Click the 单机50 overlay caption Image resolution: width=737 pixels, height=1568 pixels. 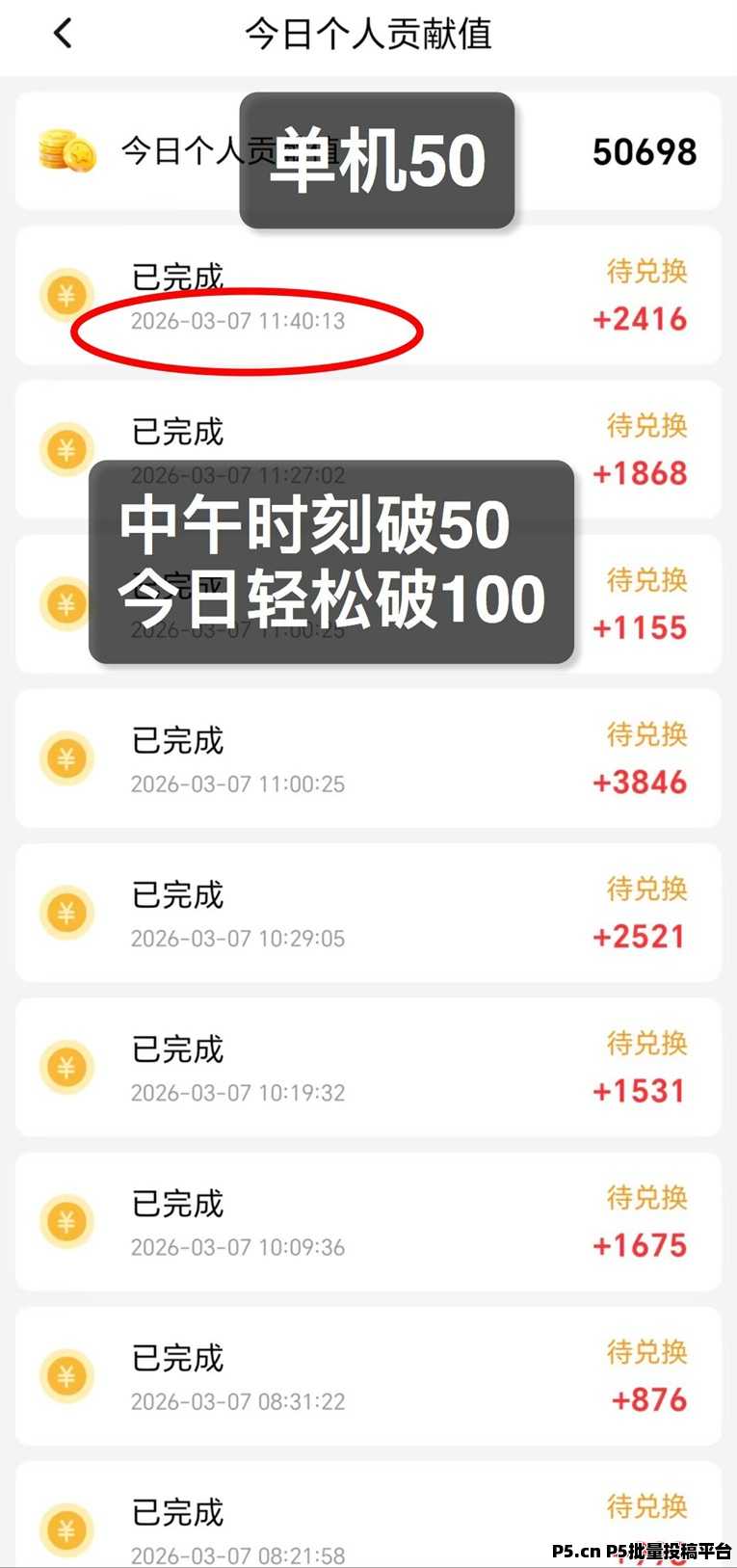(x=376, y=160)
